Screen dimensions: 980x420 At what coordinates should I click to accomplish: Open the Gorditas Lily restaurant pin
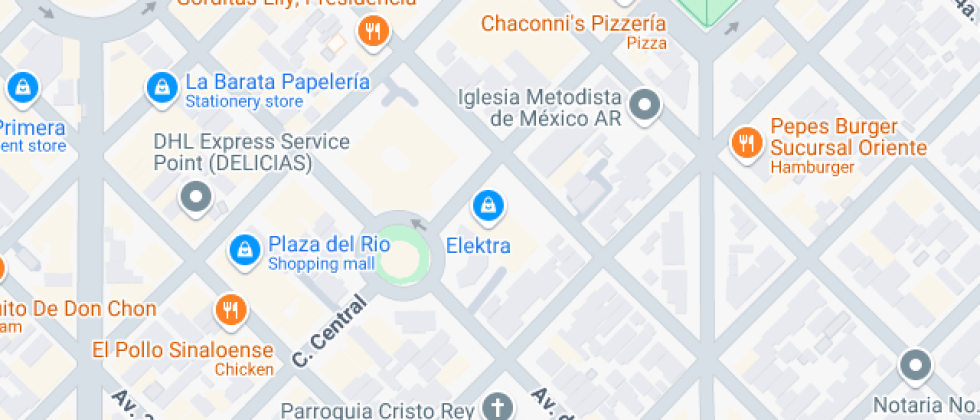pyautogui.click(x=373, y=30)
